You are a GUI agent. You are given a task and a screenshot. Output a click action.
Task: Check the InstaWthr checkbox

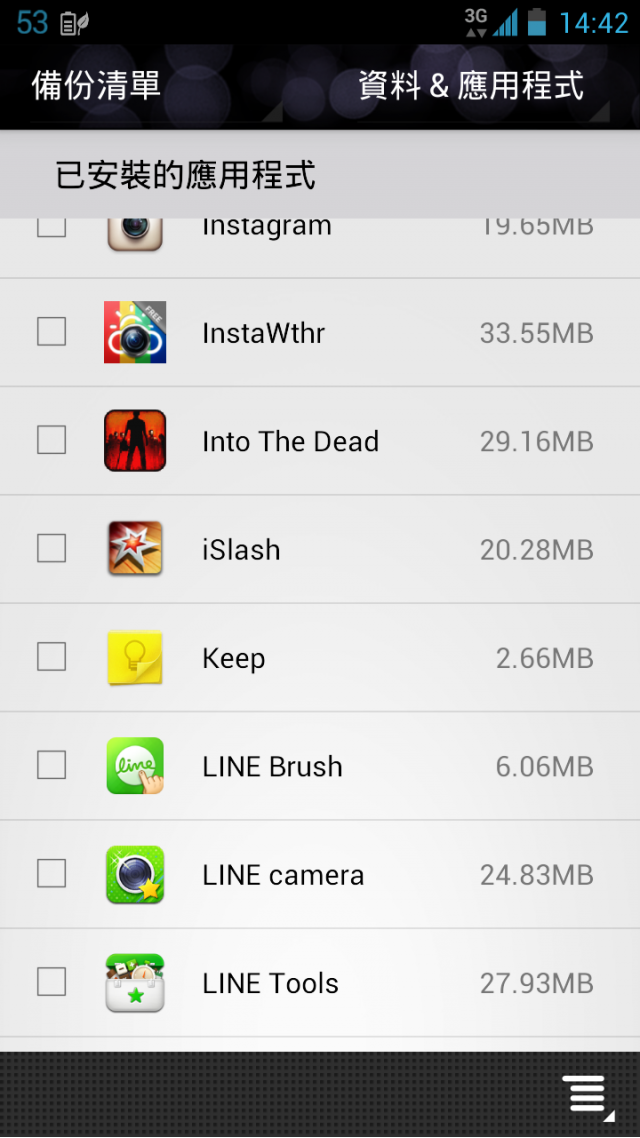click(x=52, y=332)
